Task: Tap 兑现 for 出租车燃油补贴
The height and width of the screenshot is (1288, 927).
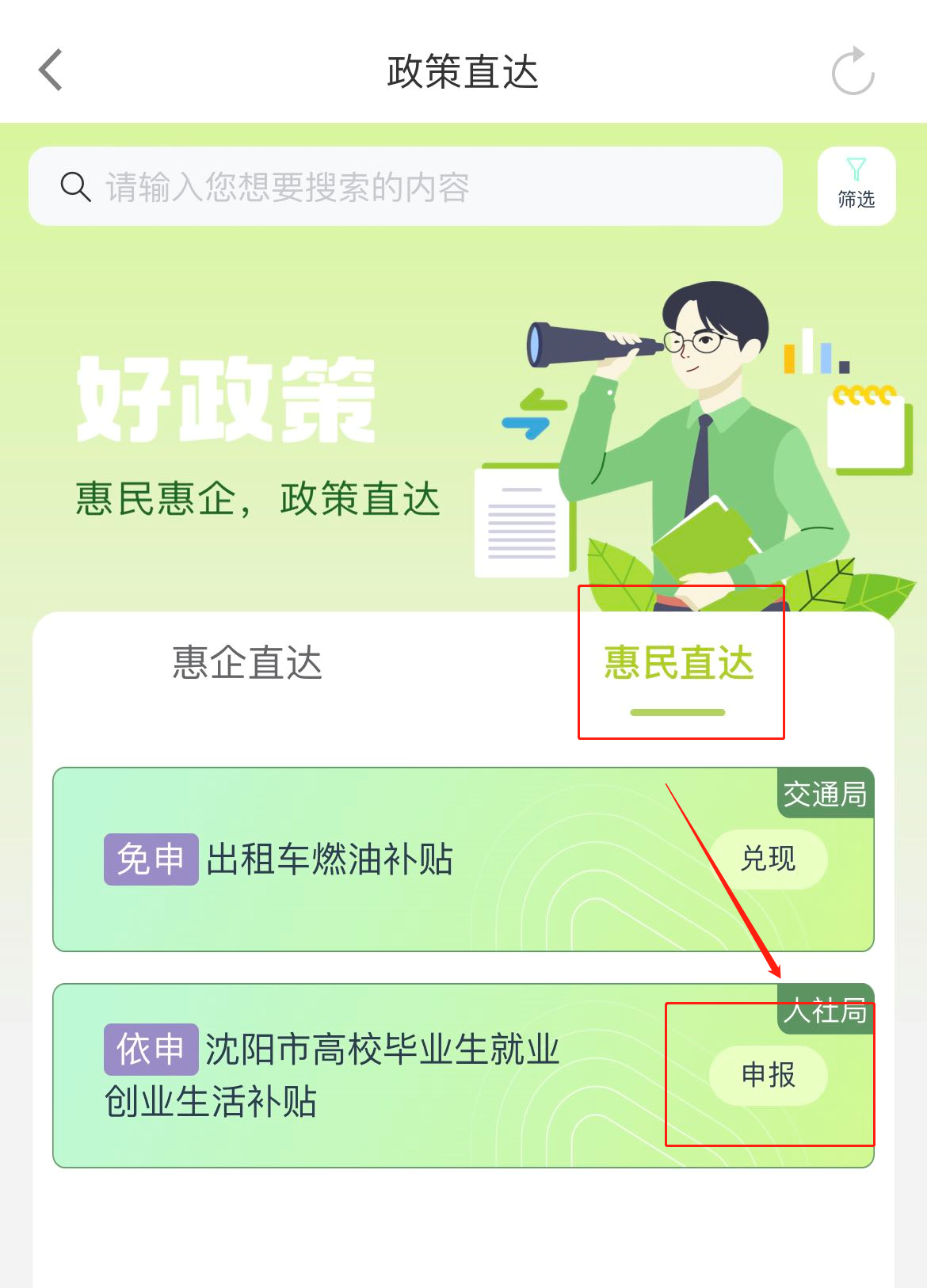Action: 768,859
